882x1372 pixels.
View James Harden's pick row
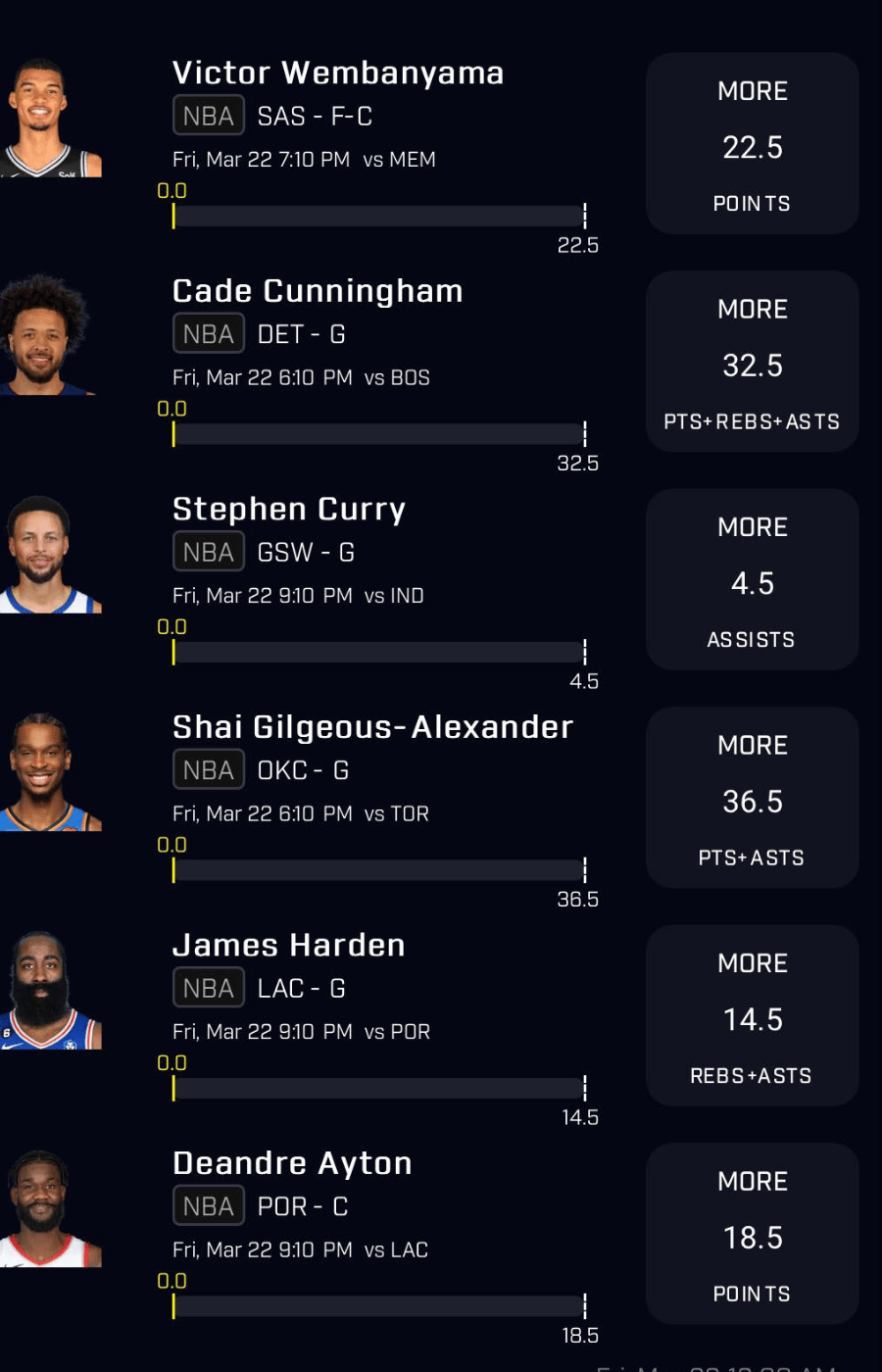(x=289, y=946)
